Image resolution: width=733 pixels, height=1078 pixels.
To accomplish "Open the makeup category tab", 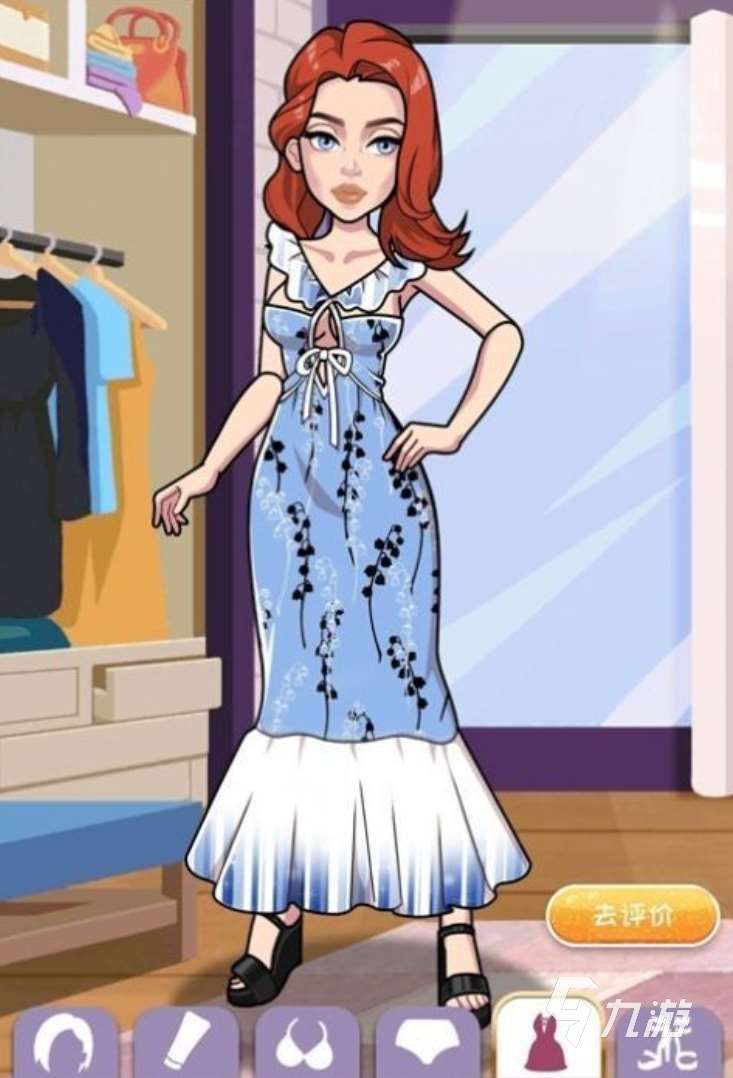I will click(186, 1043).
